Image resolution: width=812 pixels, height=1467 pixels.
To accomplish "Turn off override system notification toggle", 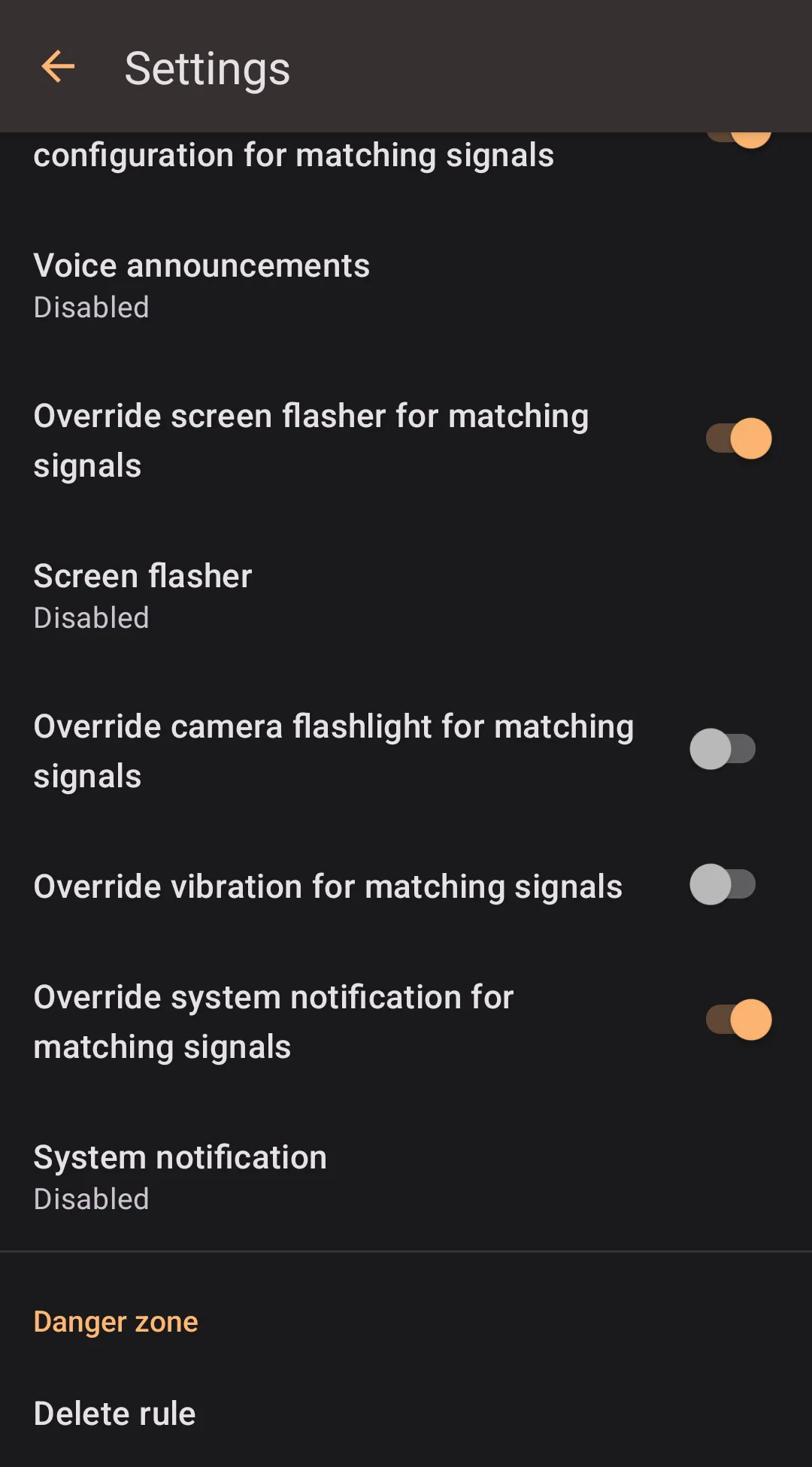I will [738, 1020].
